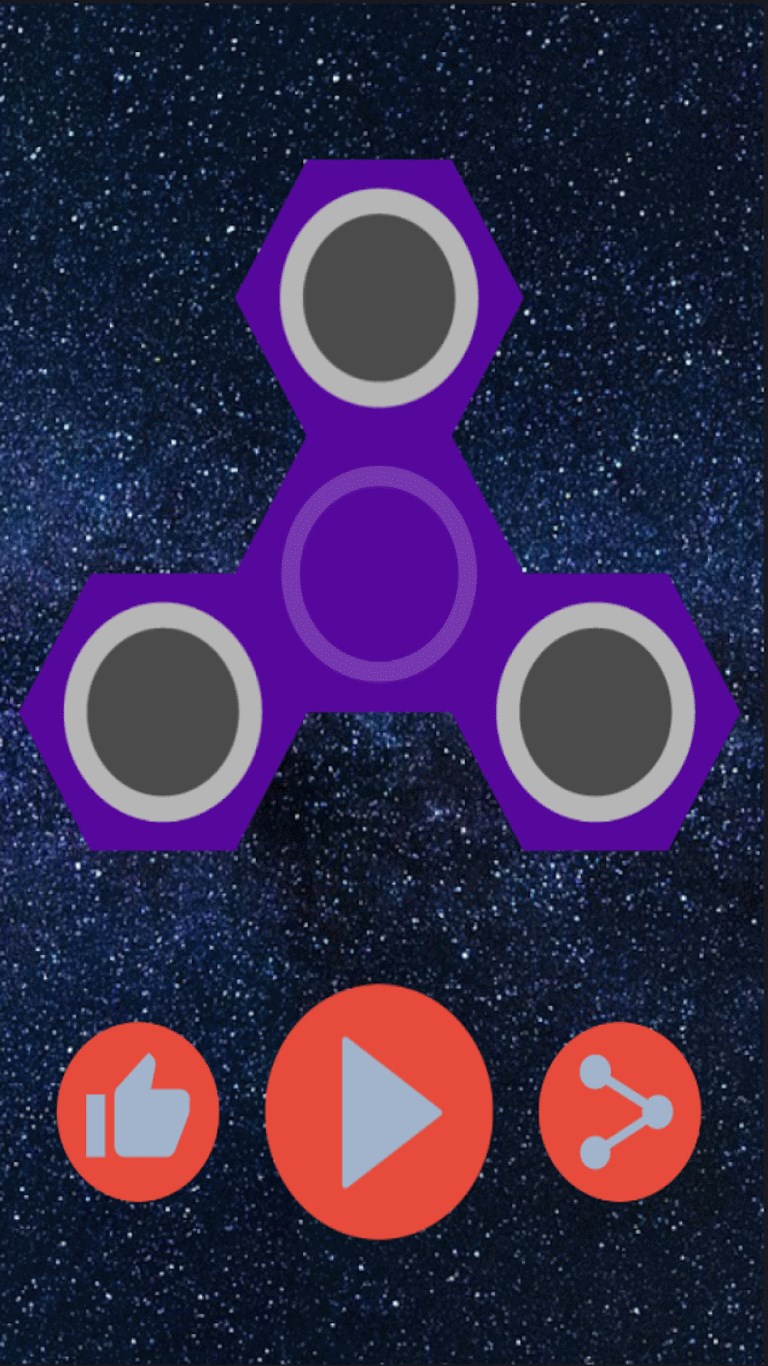Start the spinner with the play button

[x=379, y=1111]
